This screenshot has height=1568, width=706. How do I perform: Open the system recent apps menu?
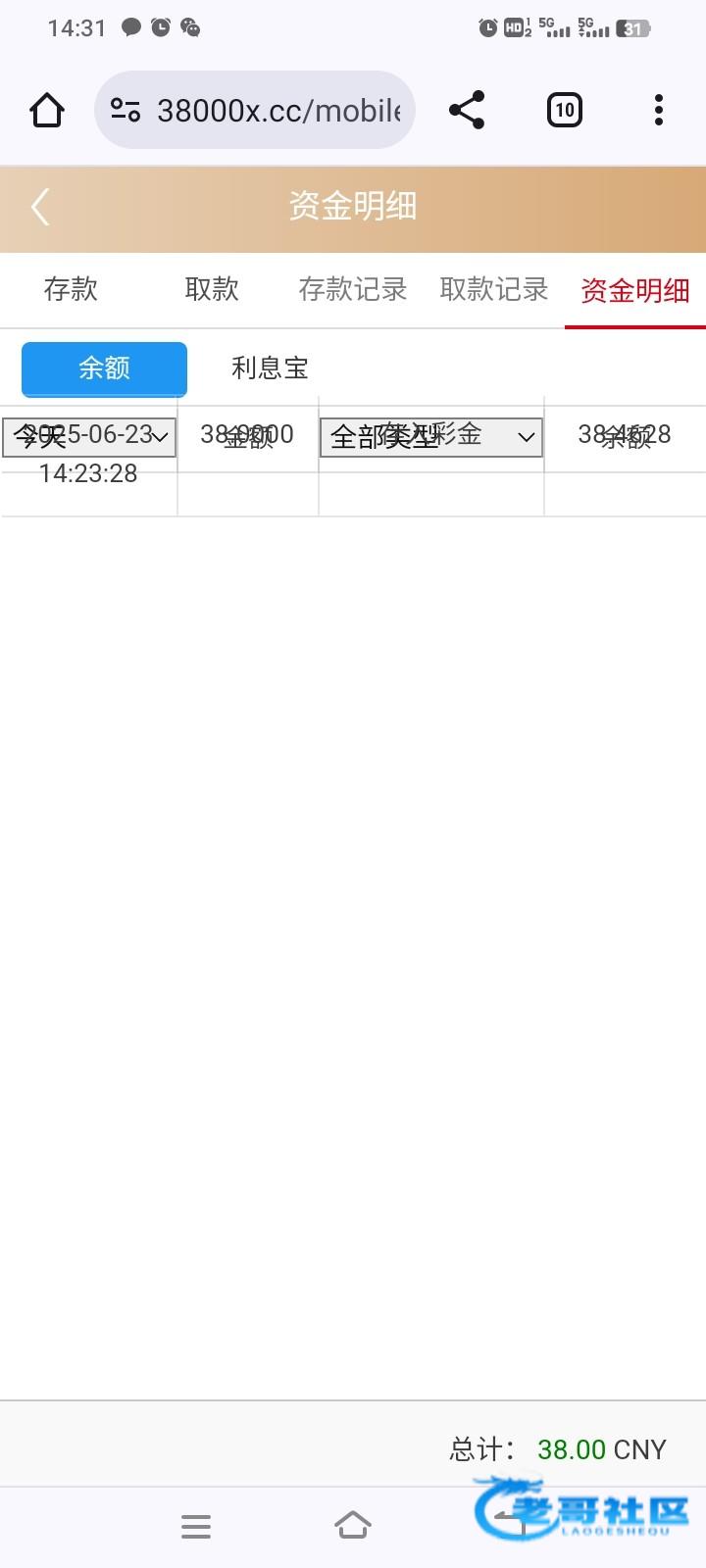point(196,1526)
